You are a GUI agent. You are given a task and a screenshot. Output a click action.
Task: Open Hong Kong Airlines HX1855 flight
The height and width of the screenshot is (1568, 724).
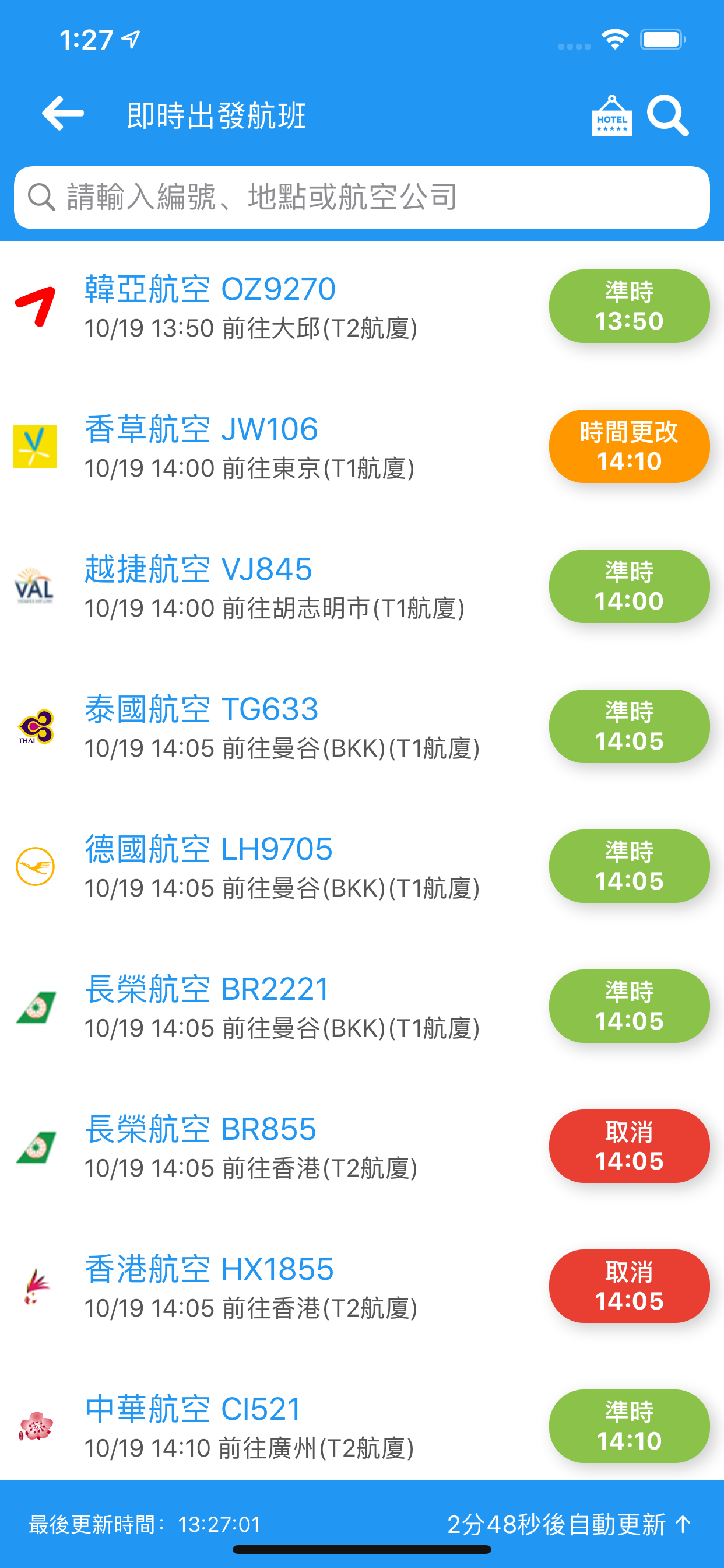tap(362, 1287)
